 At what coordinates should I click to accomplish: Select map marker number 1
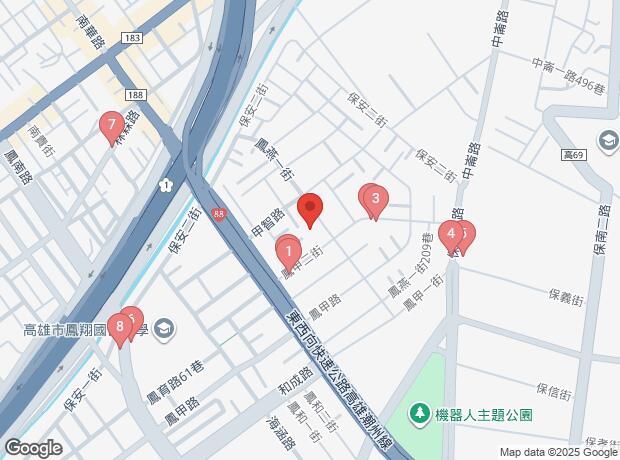(x=288, y=250)
